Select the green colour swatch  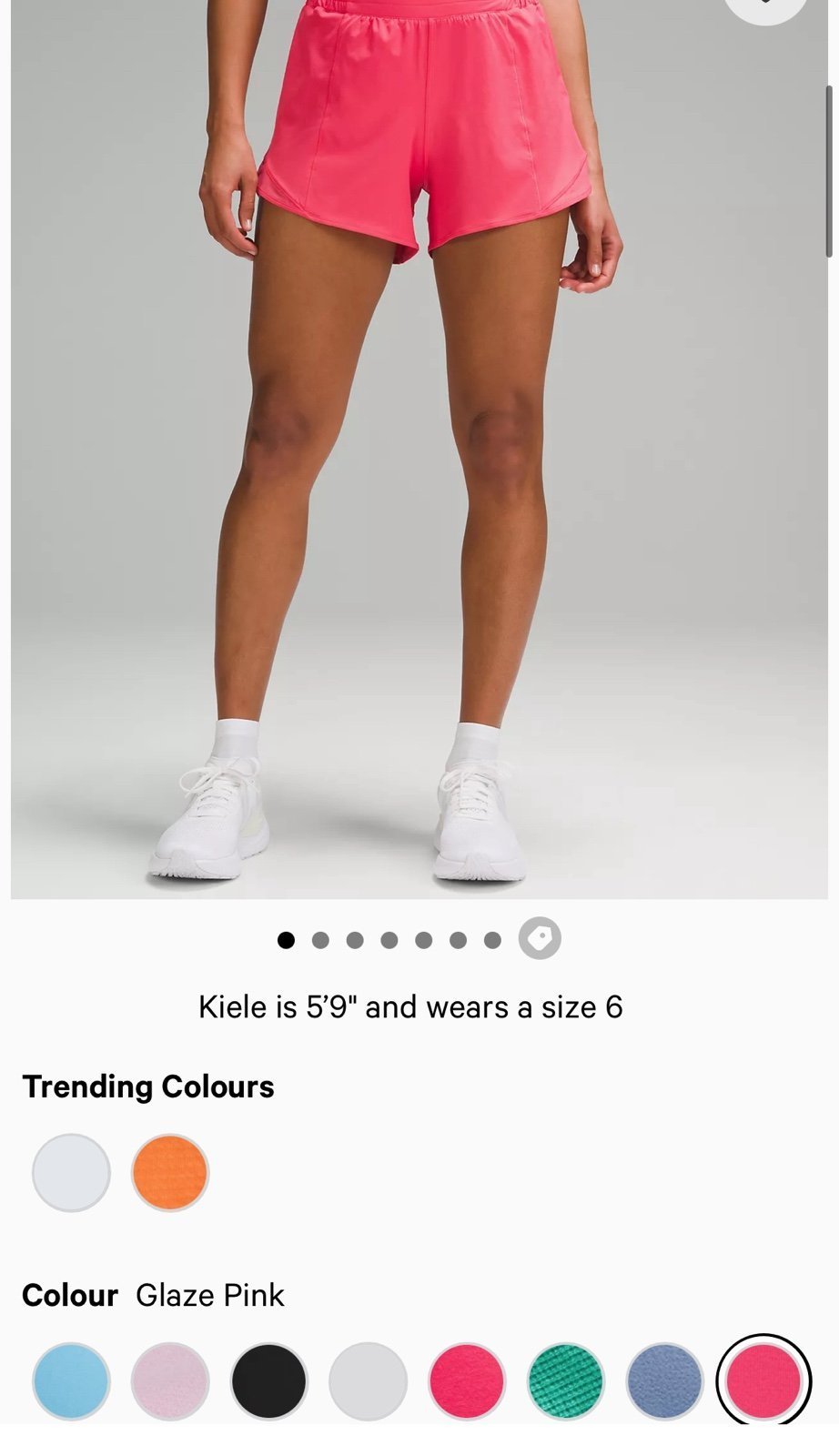click(566, 1381)
